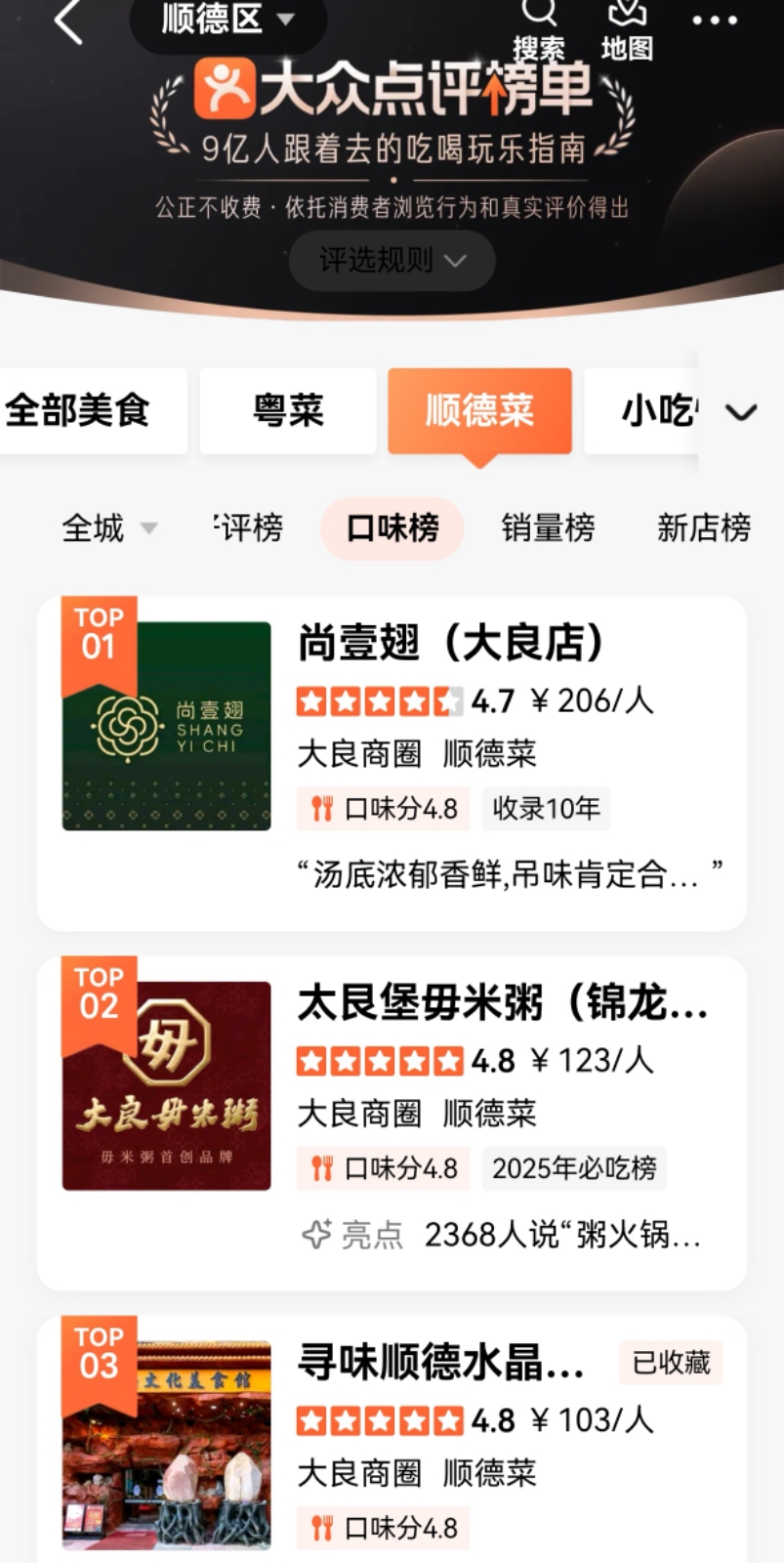784x1563 pixels.
Task: Go back using the top-left arrow
Action: [68, 21]
